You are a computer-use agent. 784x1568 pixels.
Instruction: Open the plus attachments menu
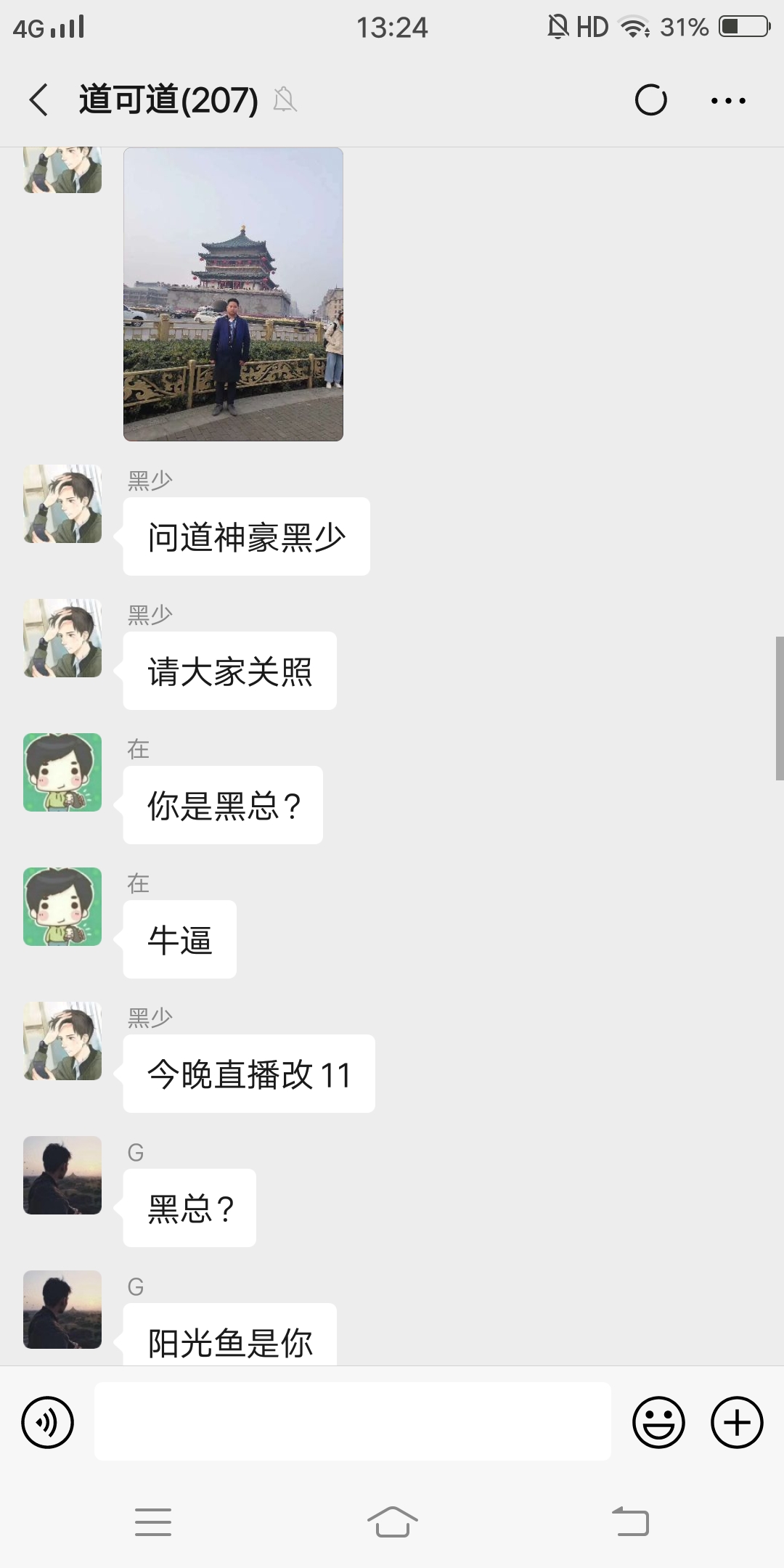pos(736,1422)
